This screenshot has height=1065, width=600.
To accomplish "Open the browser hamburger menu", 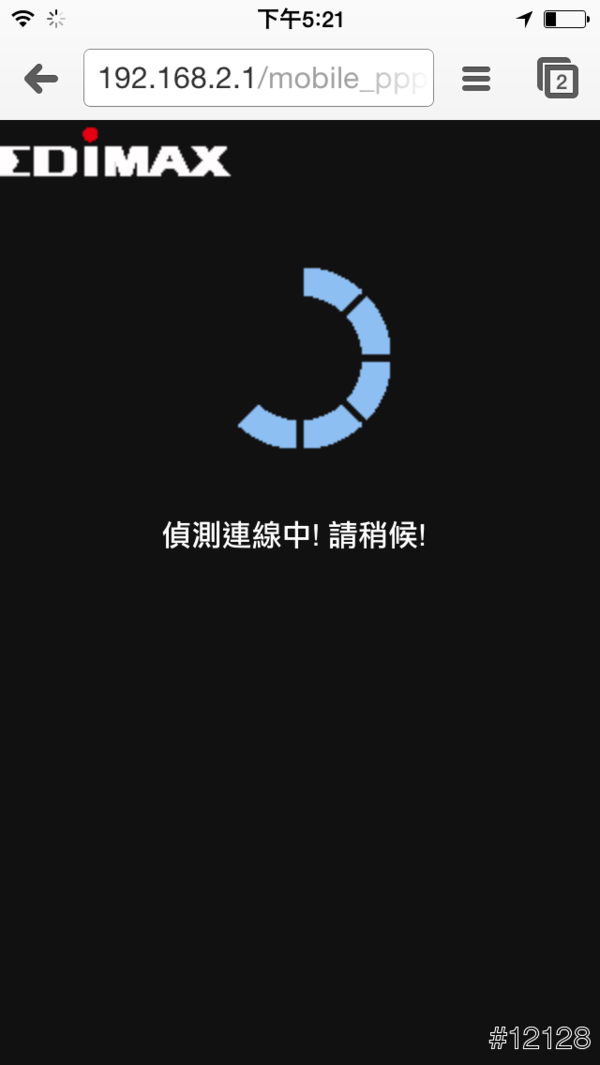I will 476,78.
